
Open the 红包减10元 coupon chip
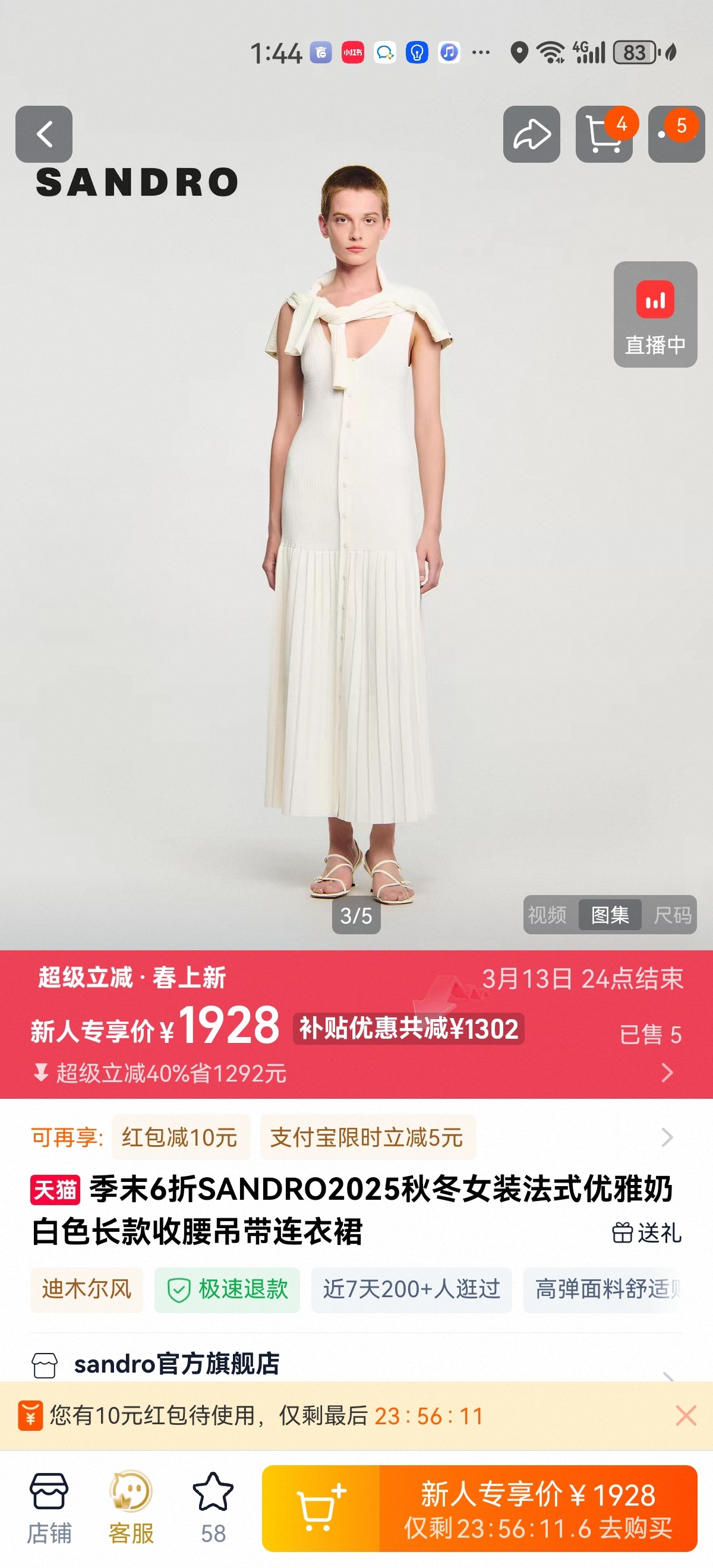tap(180, 1137)
